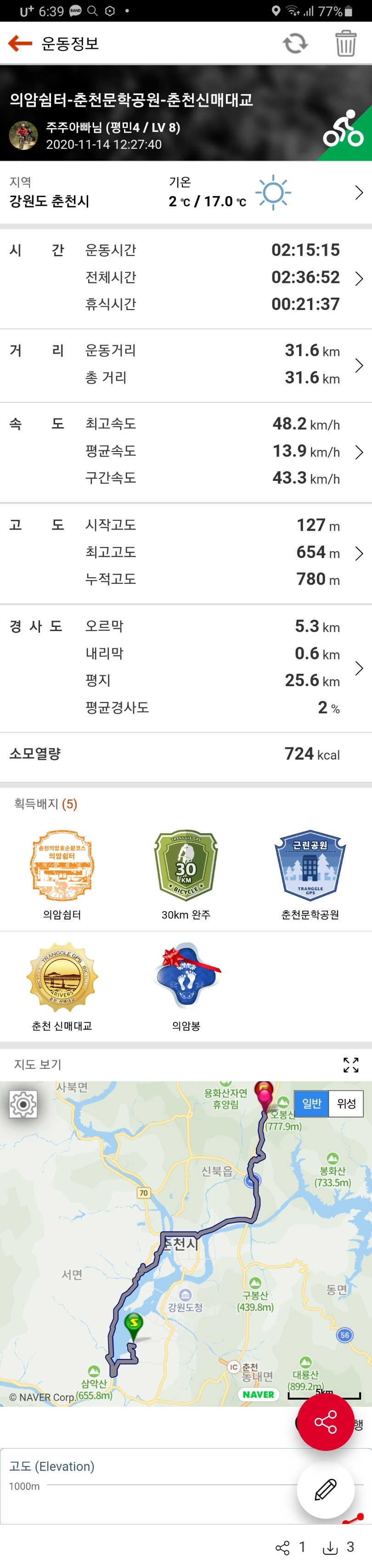Edit the record with the pencil button

pyautogui.click(x=325, y=1489)
